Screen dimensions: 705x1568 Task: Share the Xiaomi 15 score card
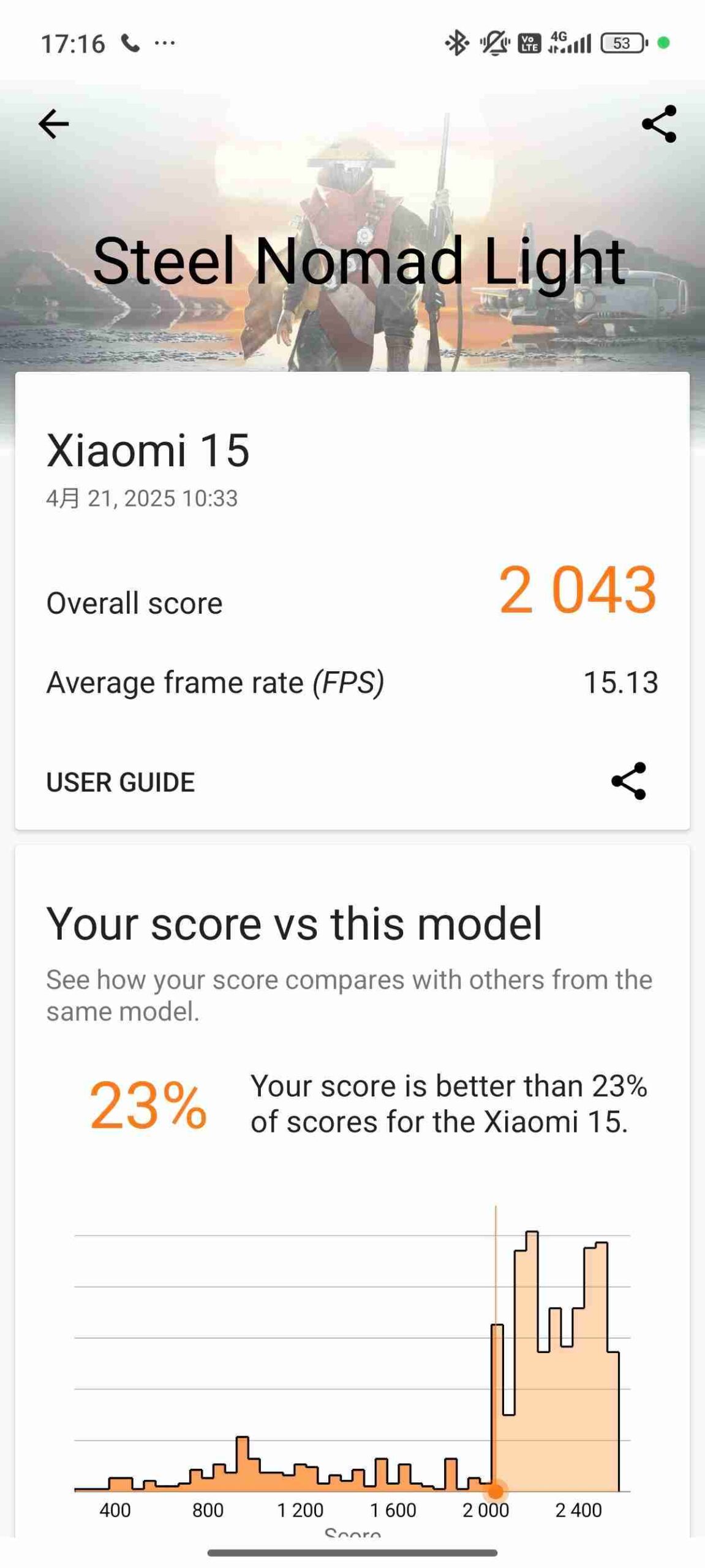point(628,781)
